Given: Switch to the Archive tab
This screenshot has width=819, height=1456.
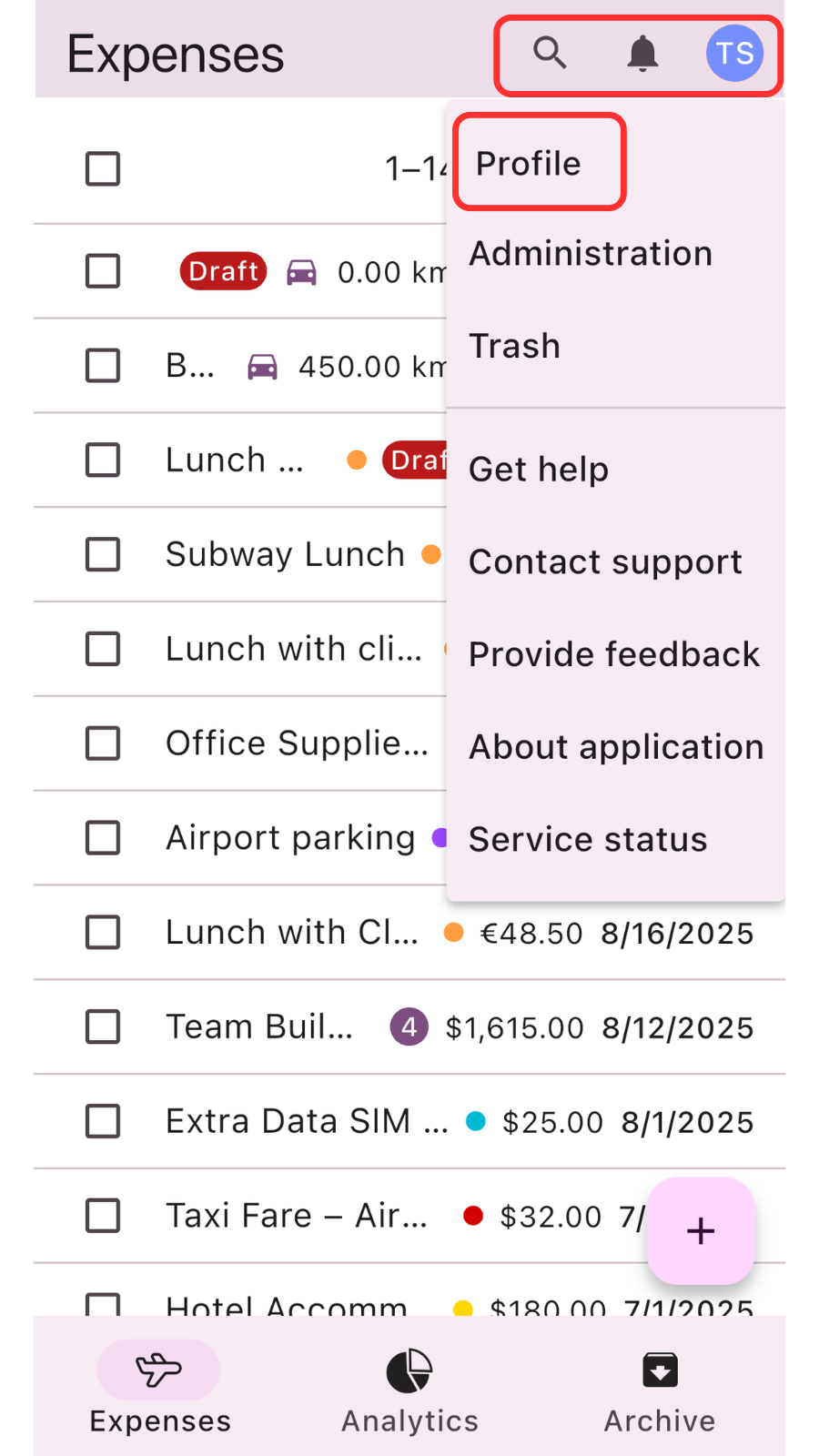Looking at the screenshot, I should click(x=660, y=1388).
